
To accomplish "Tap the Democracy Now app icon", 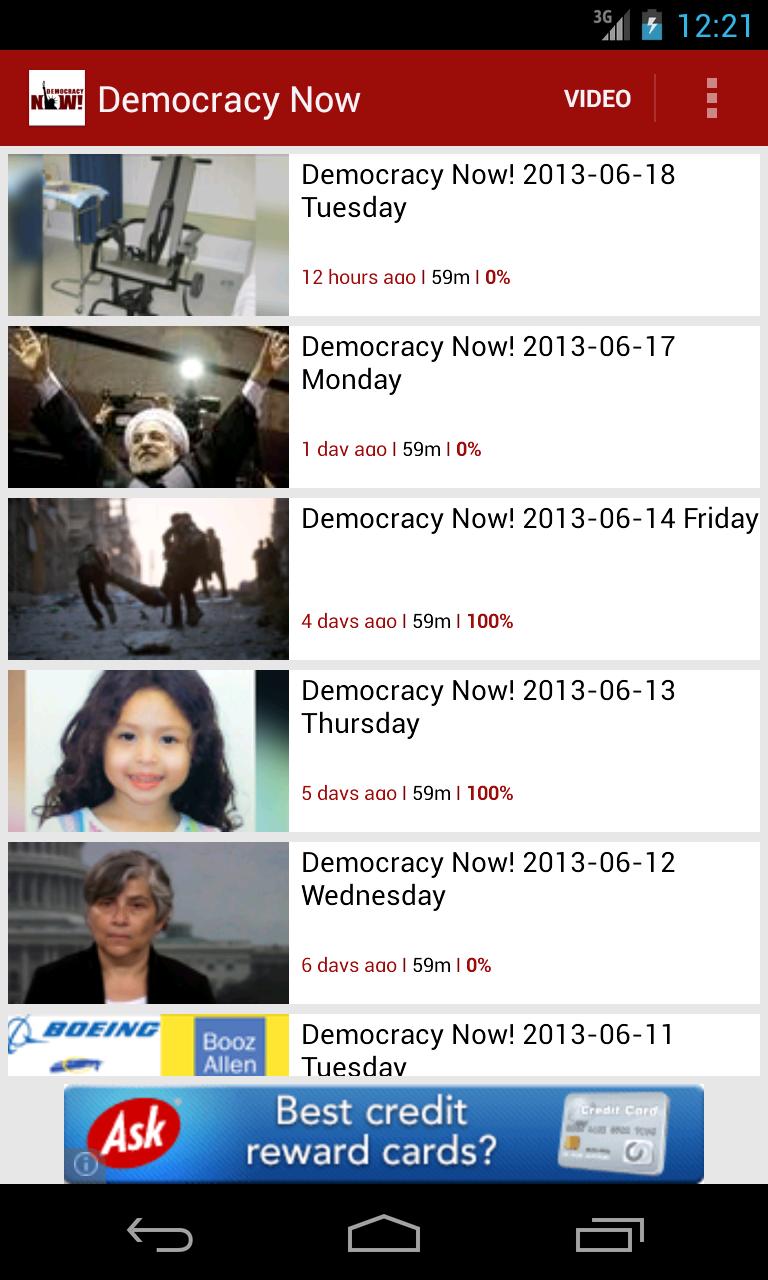I will coord(57,98).
